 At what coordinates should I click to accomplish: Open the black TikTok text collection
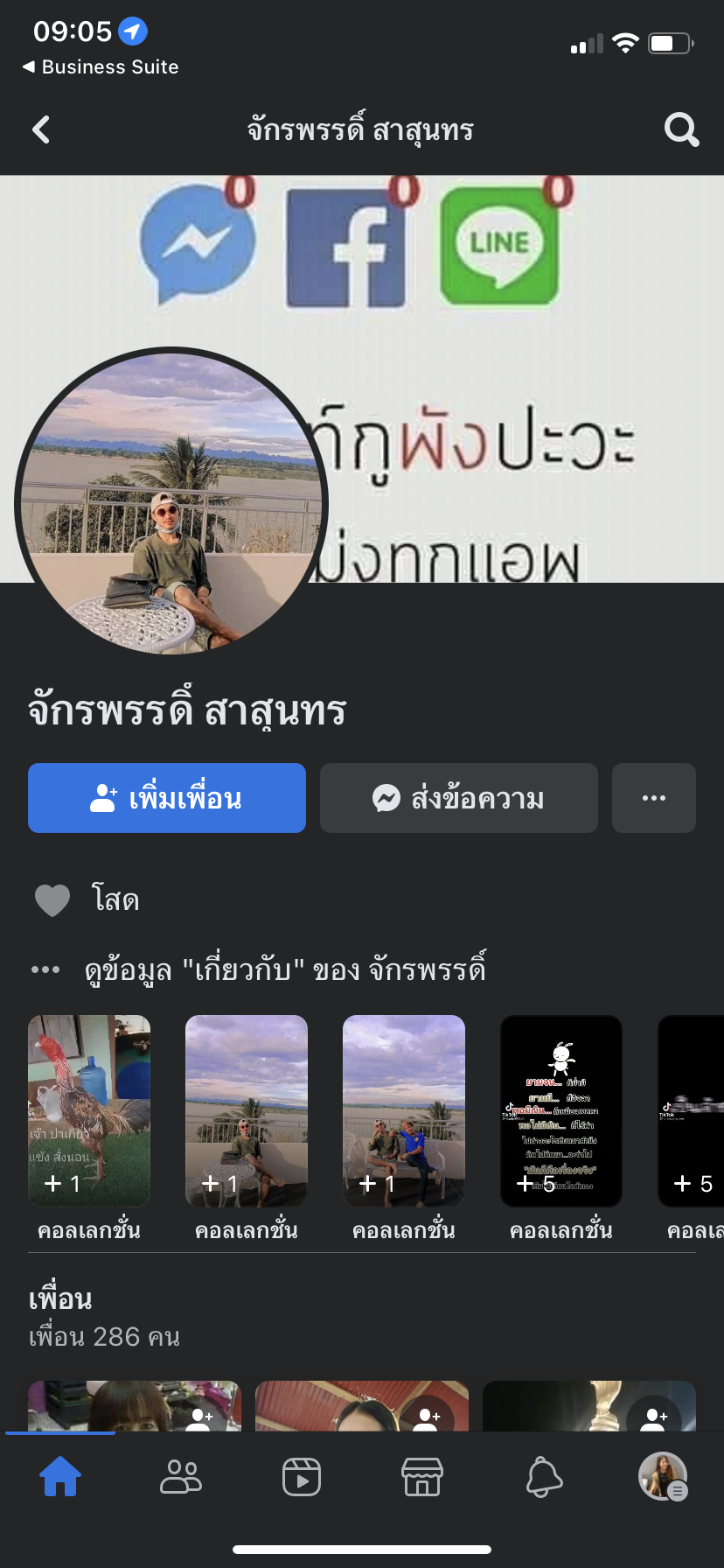pos(561,1111)
